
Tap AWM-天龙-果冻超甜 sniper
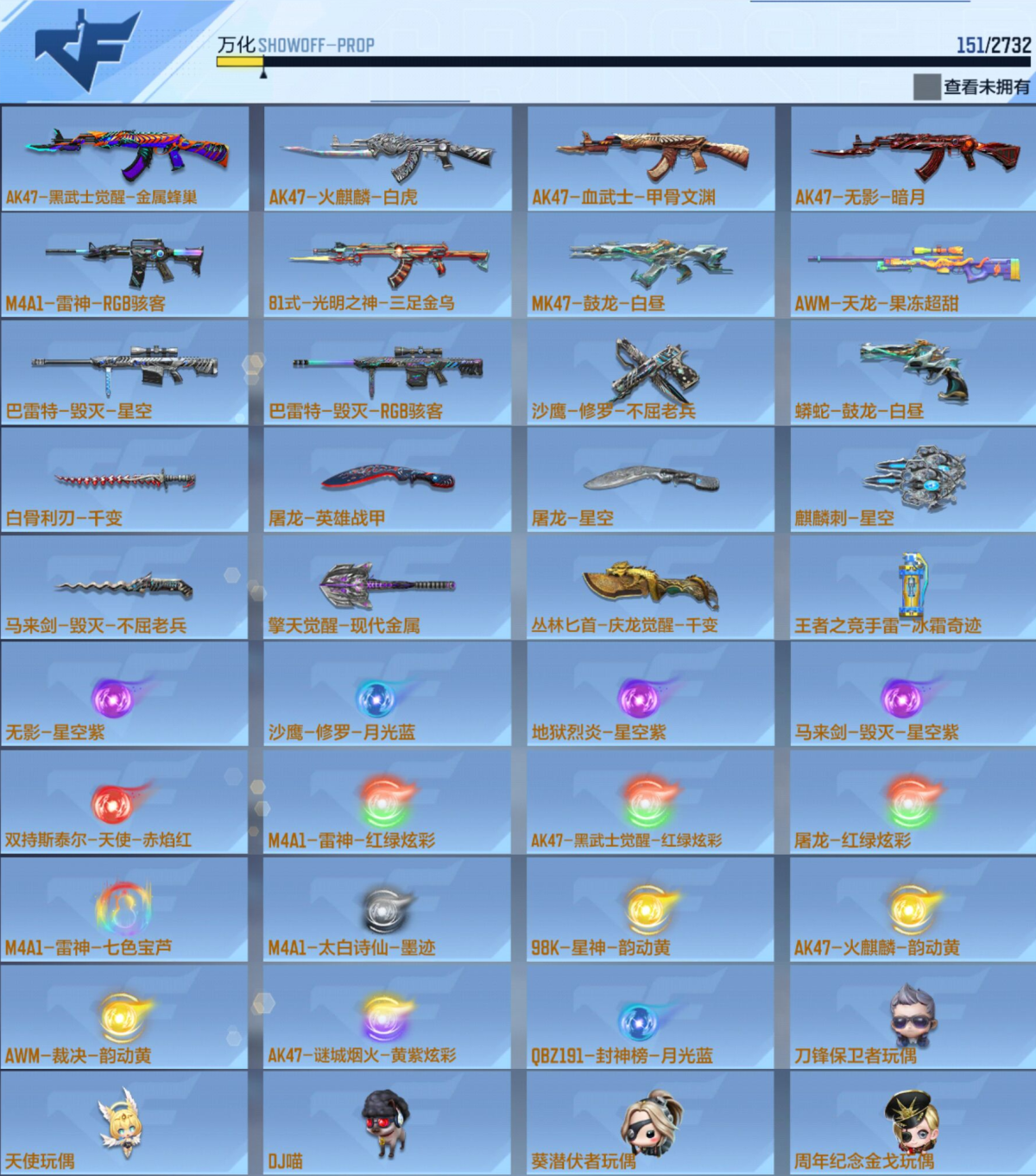pyautogui.click(x=913, y=264)
